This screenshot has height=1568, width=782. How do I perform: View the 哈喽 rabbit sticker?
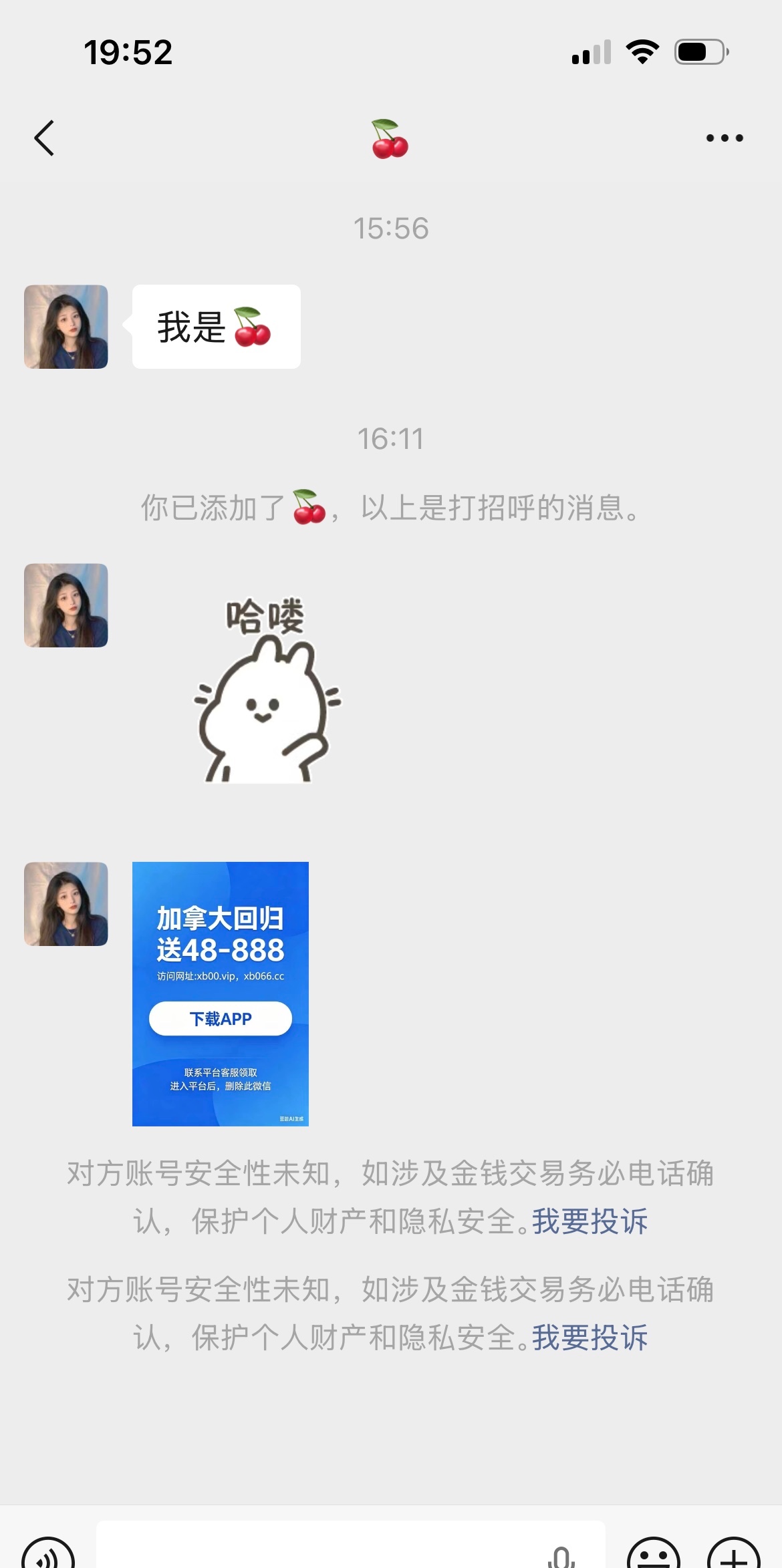[x=266, y=689]
